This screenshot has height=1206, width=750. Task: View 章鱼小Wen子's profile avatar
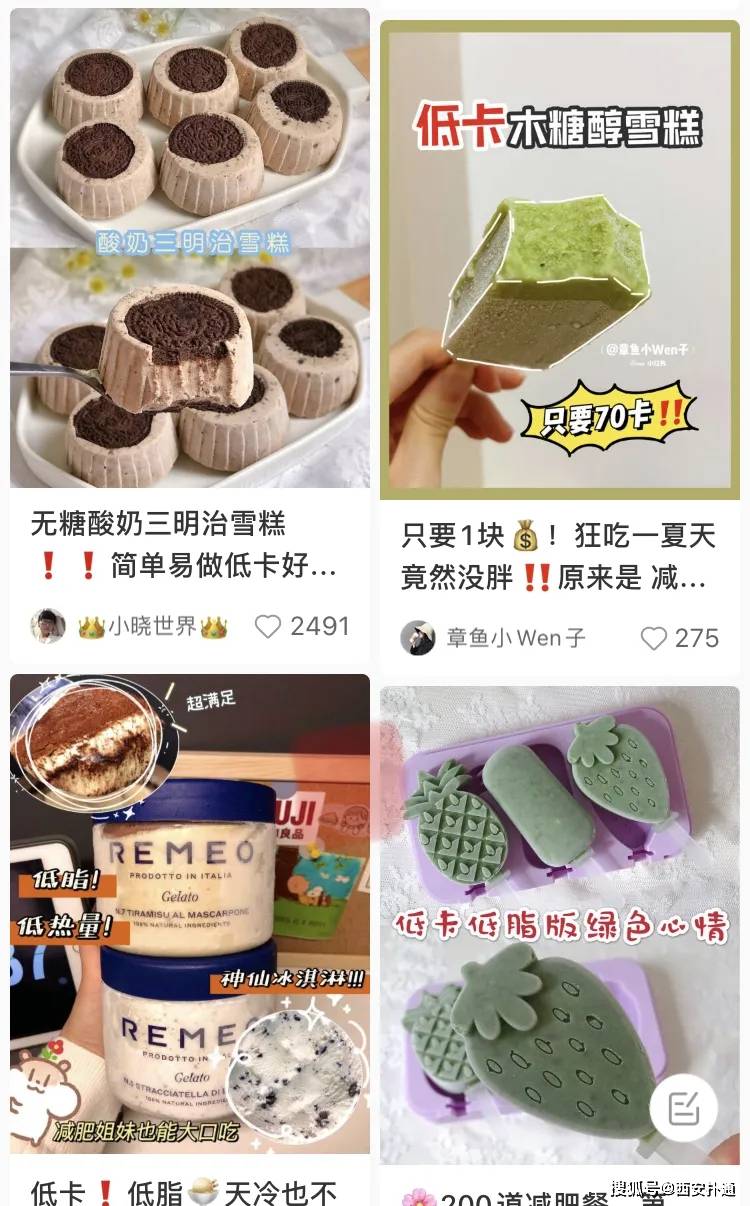click(418, 638)
